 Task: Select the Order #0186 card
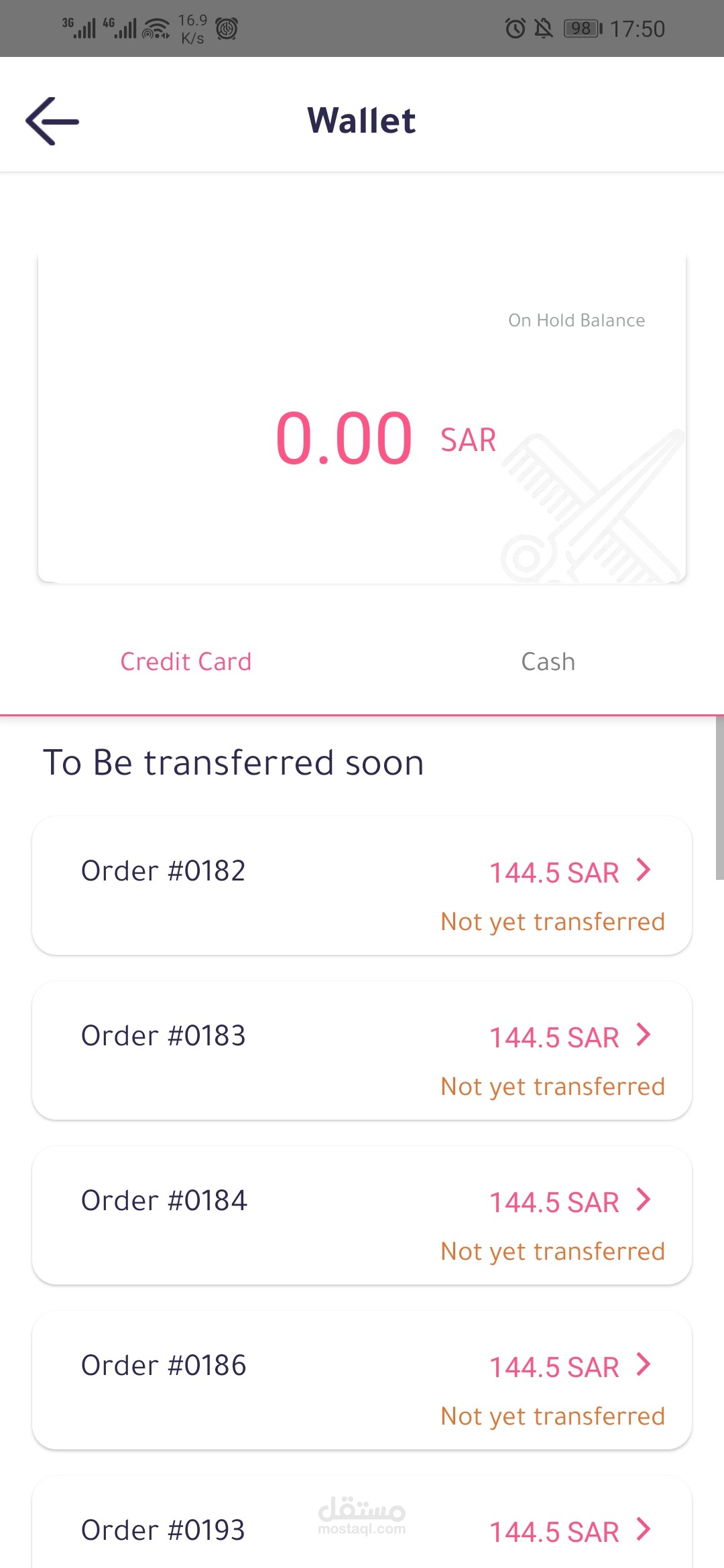(362, 1380)
